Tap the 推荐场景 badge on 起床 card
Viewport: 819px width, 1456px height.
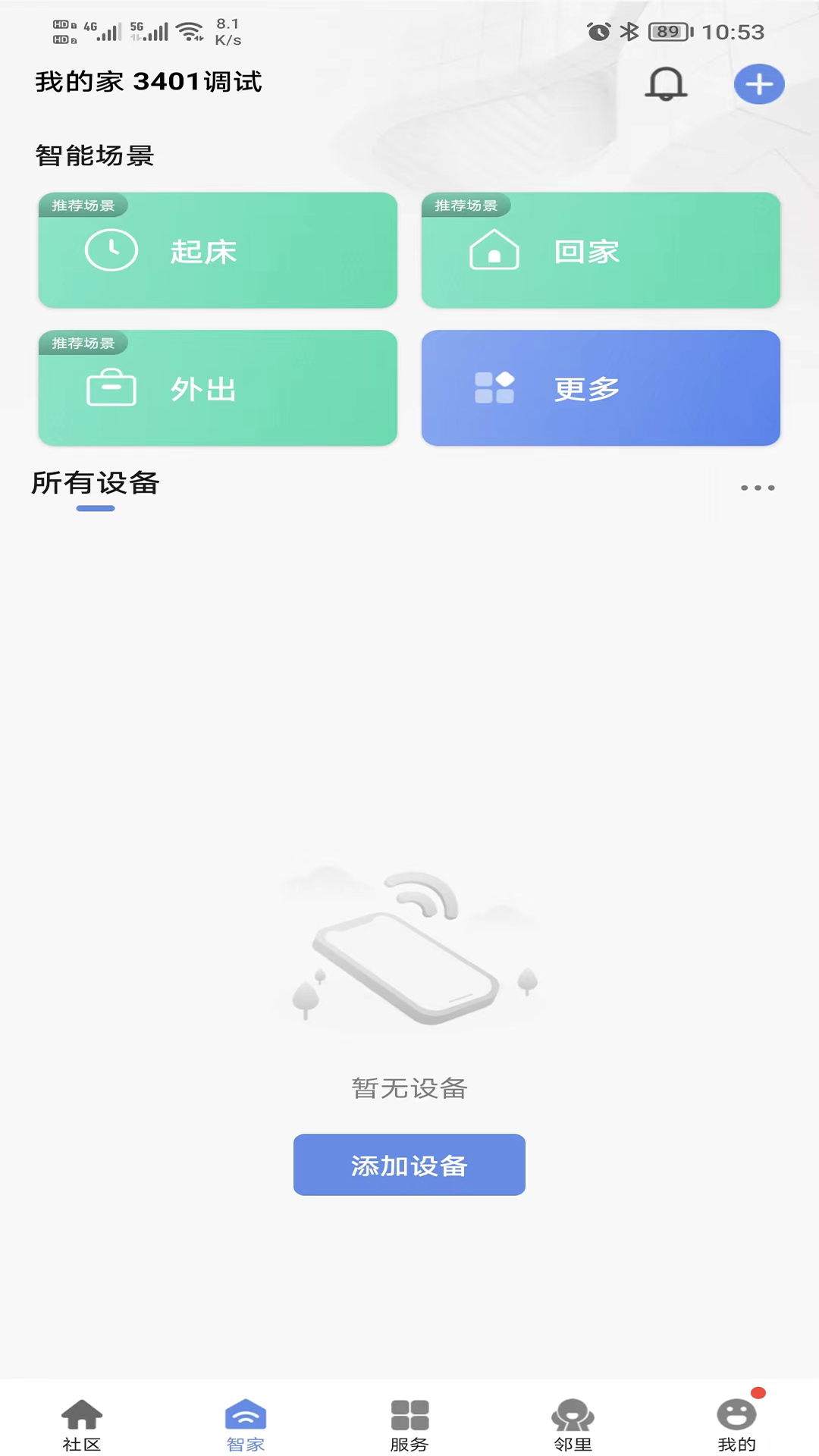click(x=83, y=205)
